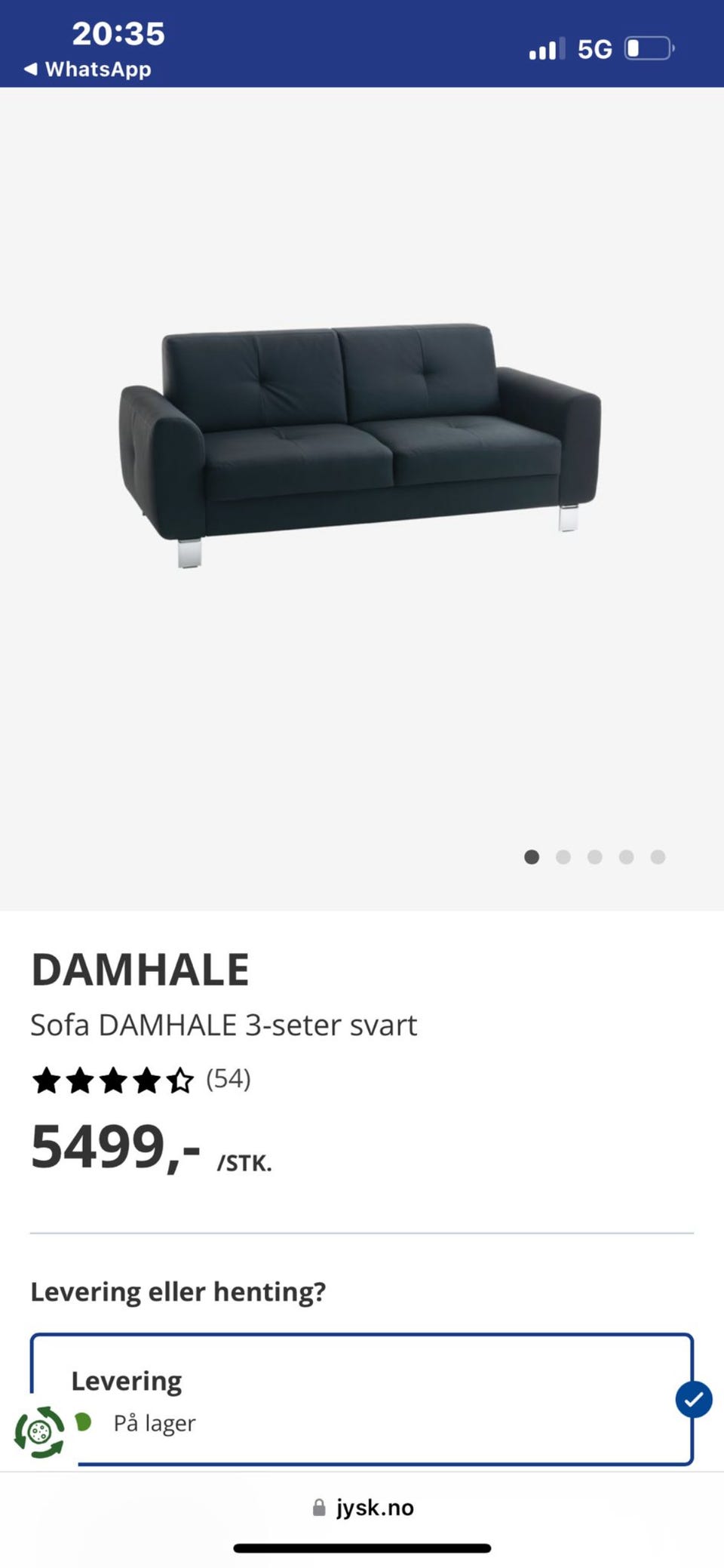Tap the jysk.no address bar
Screen dimensions: 724x1568
point(363,1507)
